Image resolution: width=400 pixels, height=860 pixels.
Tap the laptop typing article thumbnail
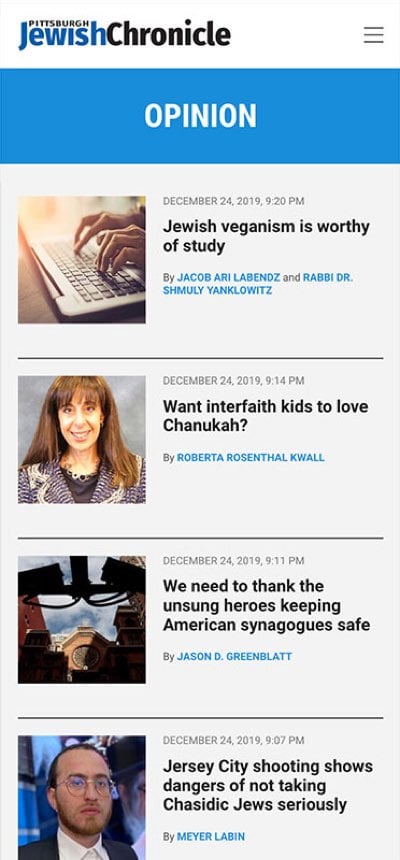pos(82,259)
